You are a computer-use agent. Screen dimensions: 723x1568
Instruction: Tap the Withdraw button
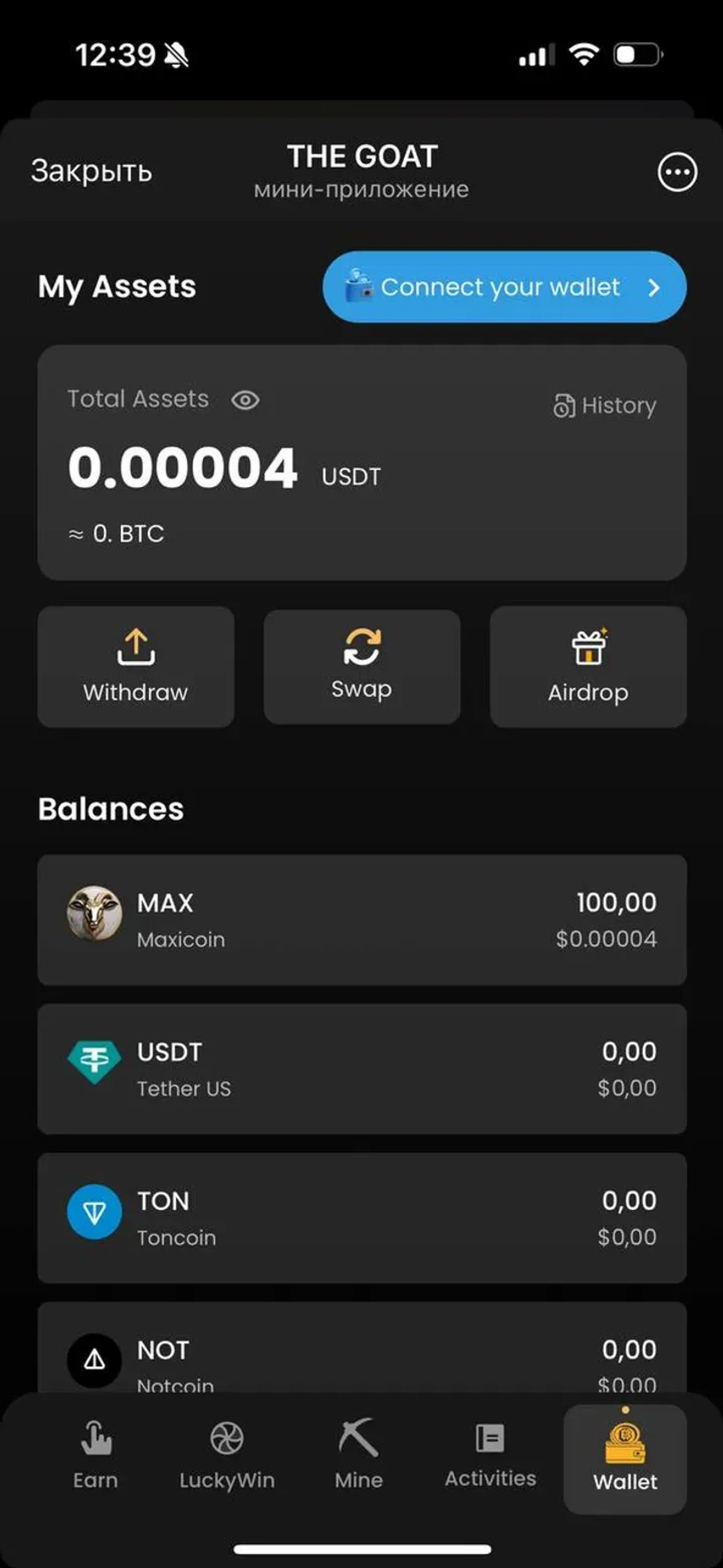click(136, 666)
